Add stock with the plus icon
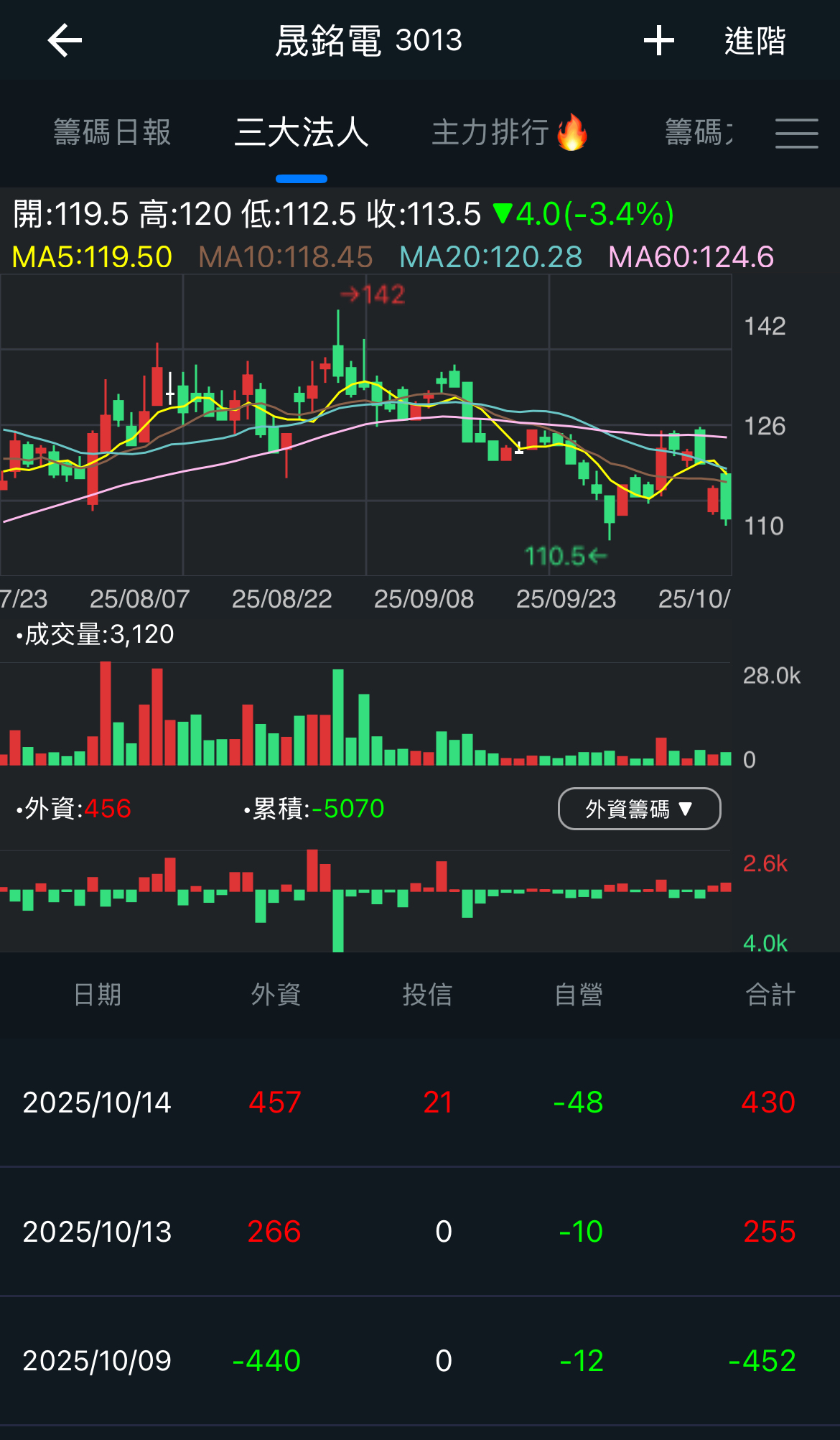The height and width of the screenshot is (1440, 840). tap(658, 40)
